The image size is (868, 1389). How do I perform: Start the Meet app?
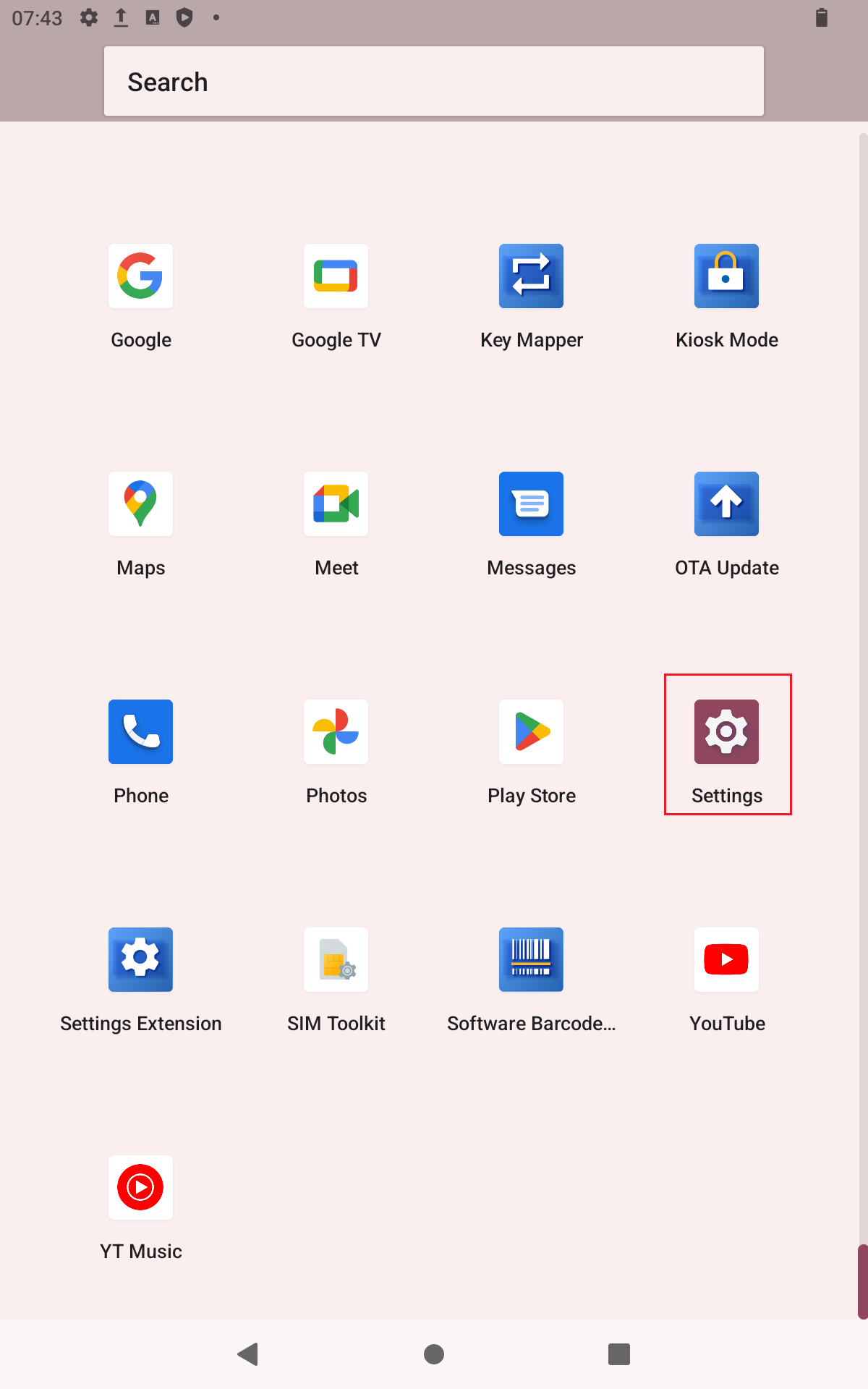[336, 504]
